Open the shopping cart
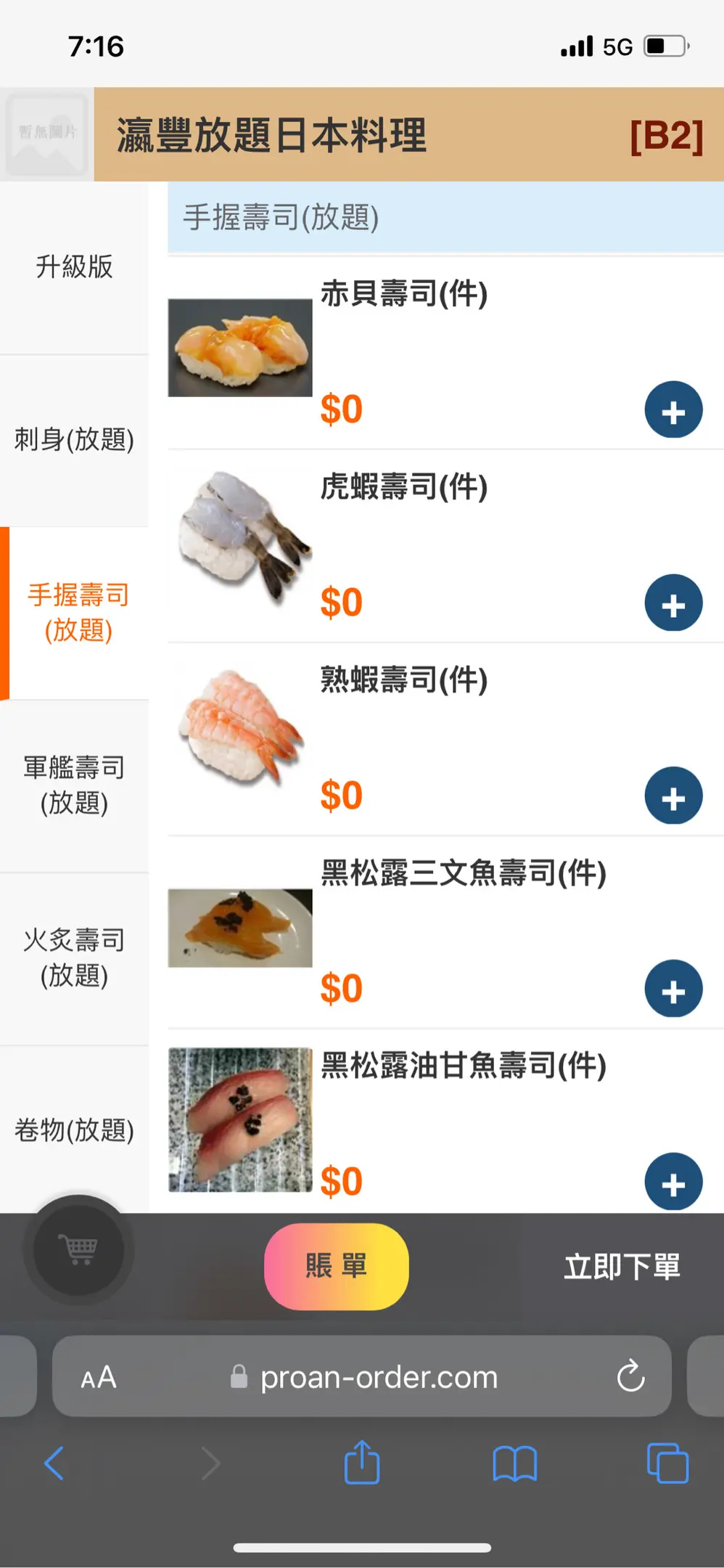The width and height of the screenshot is (724, 1568). (x=78, y=1250)
